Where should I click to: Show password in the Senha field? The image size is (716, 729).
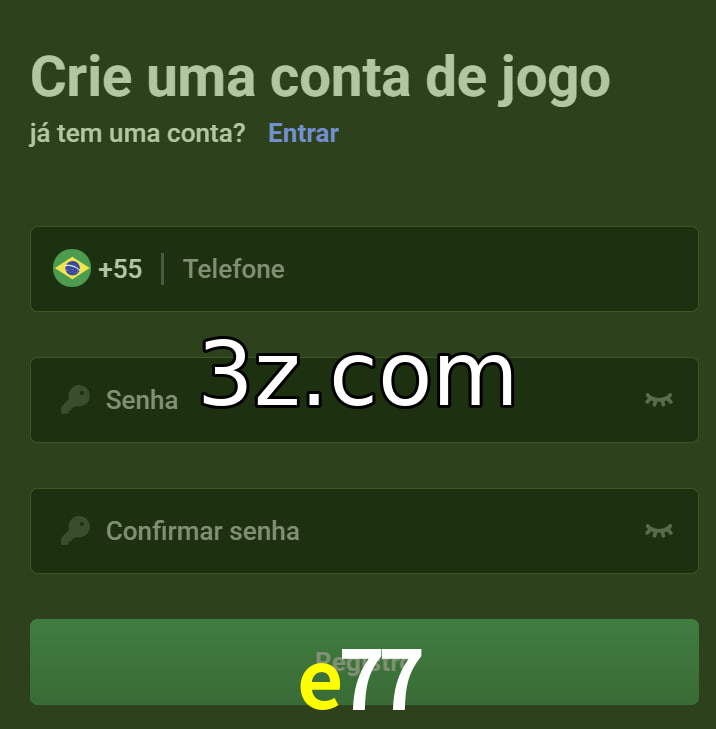coord(658,400)
